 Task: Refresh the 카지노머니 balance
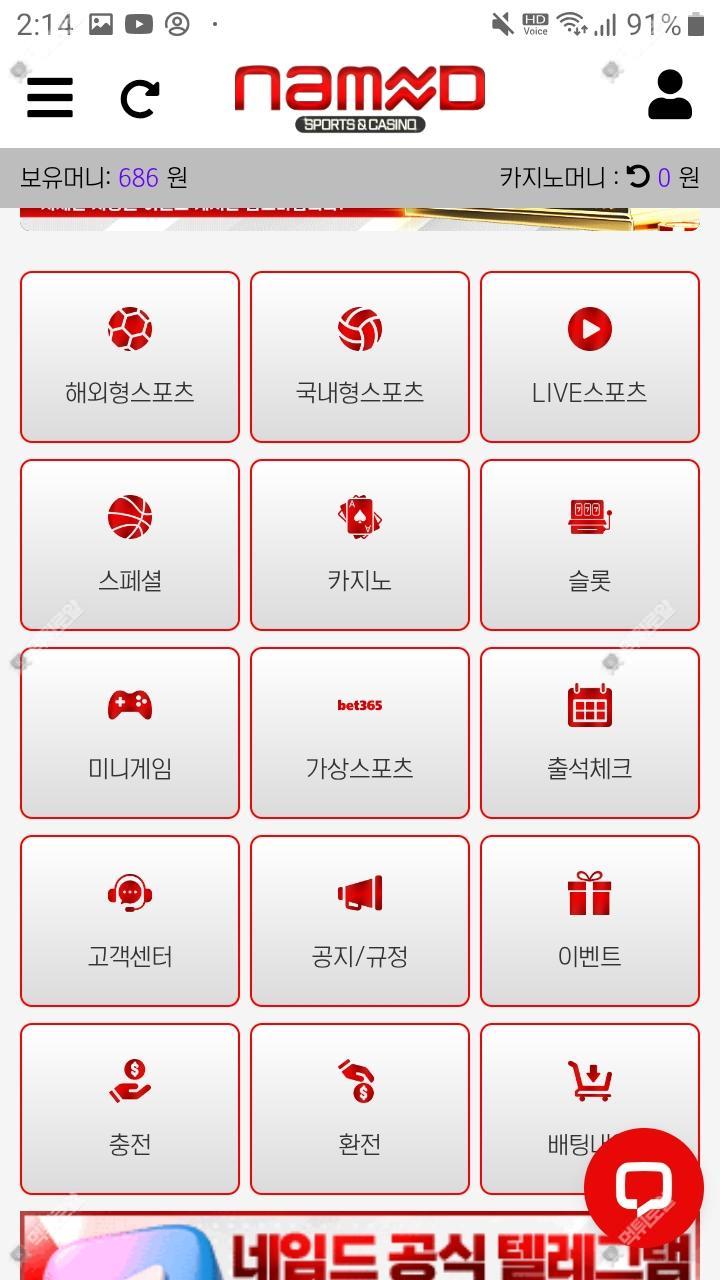click(x=638, y=177)
